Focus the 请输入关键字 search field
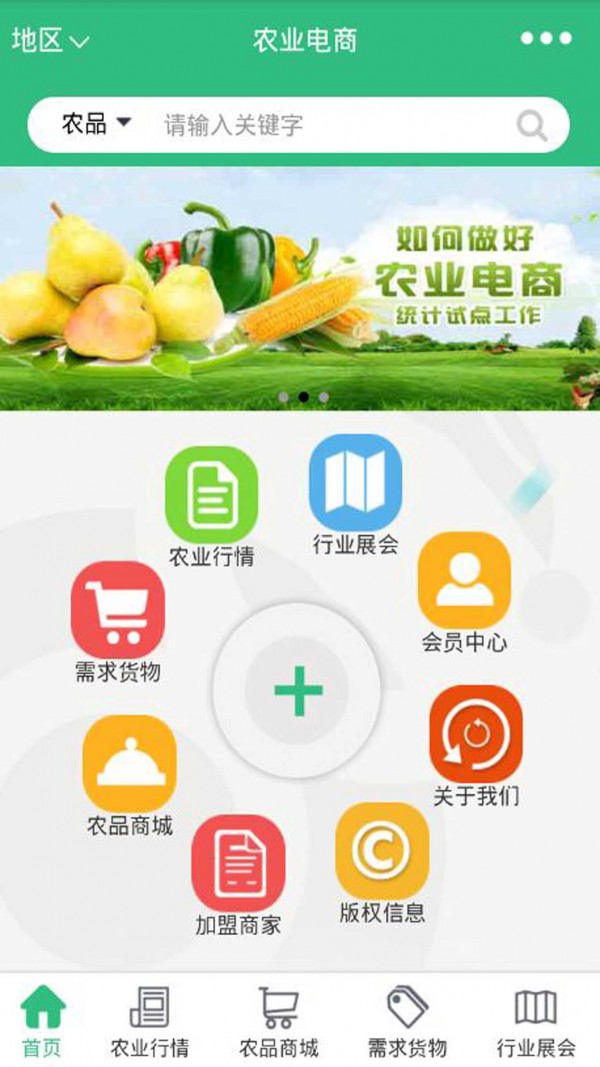 pos(333,125)
